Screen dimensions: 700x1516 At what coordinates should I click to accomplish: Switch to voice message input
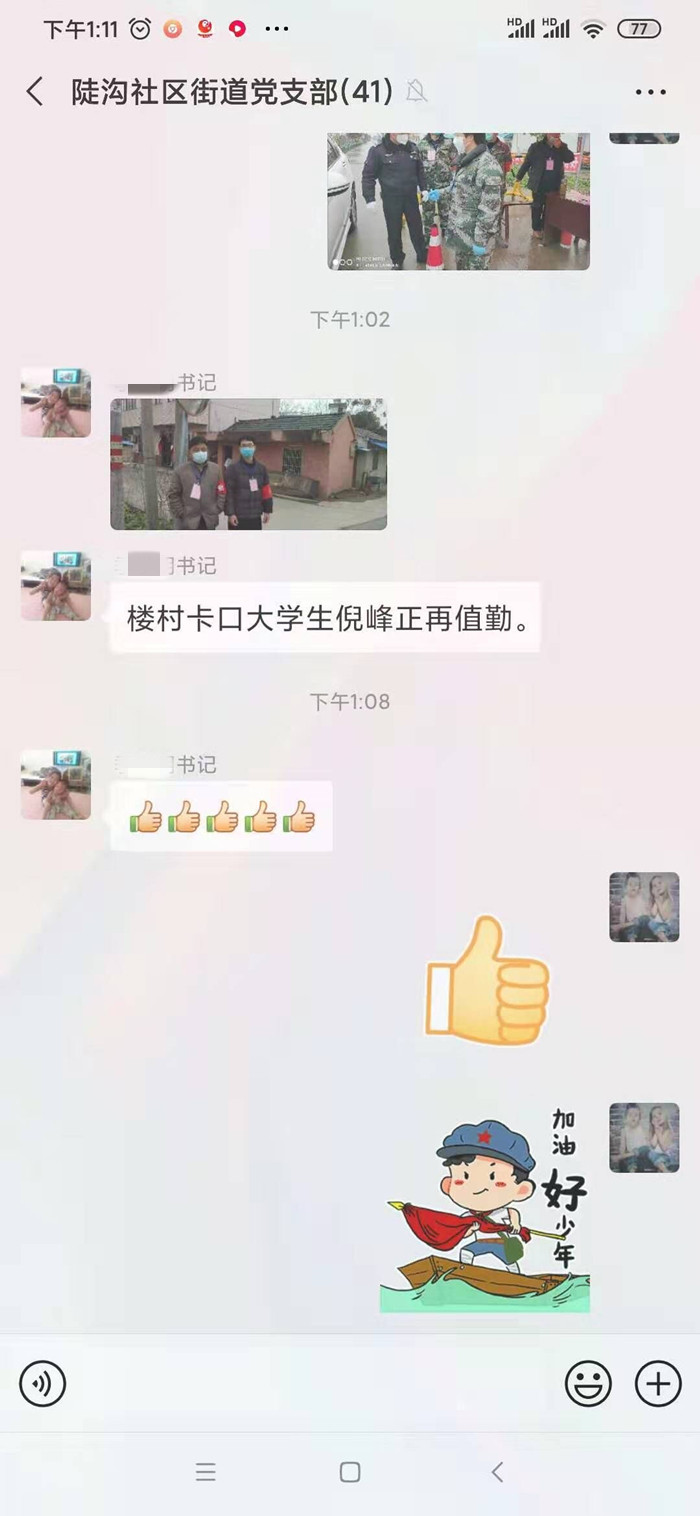coord(42,1384)
